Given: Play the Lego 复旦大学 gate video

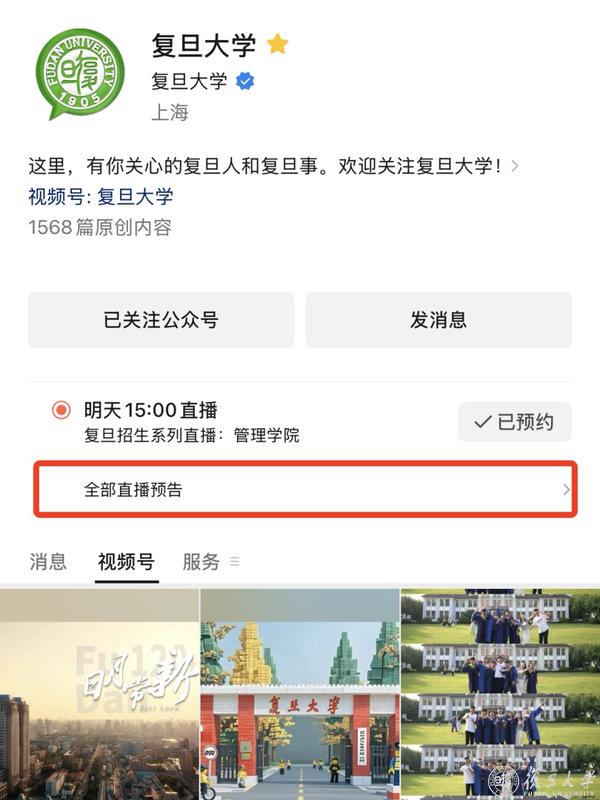Looking at the screenshot, I should pos(300,694).
